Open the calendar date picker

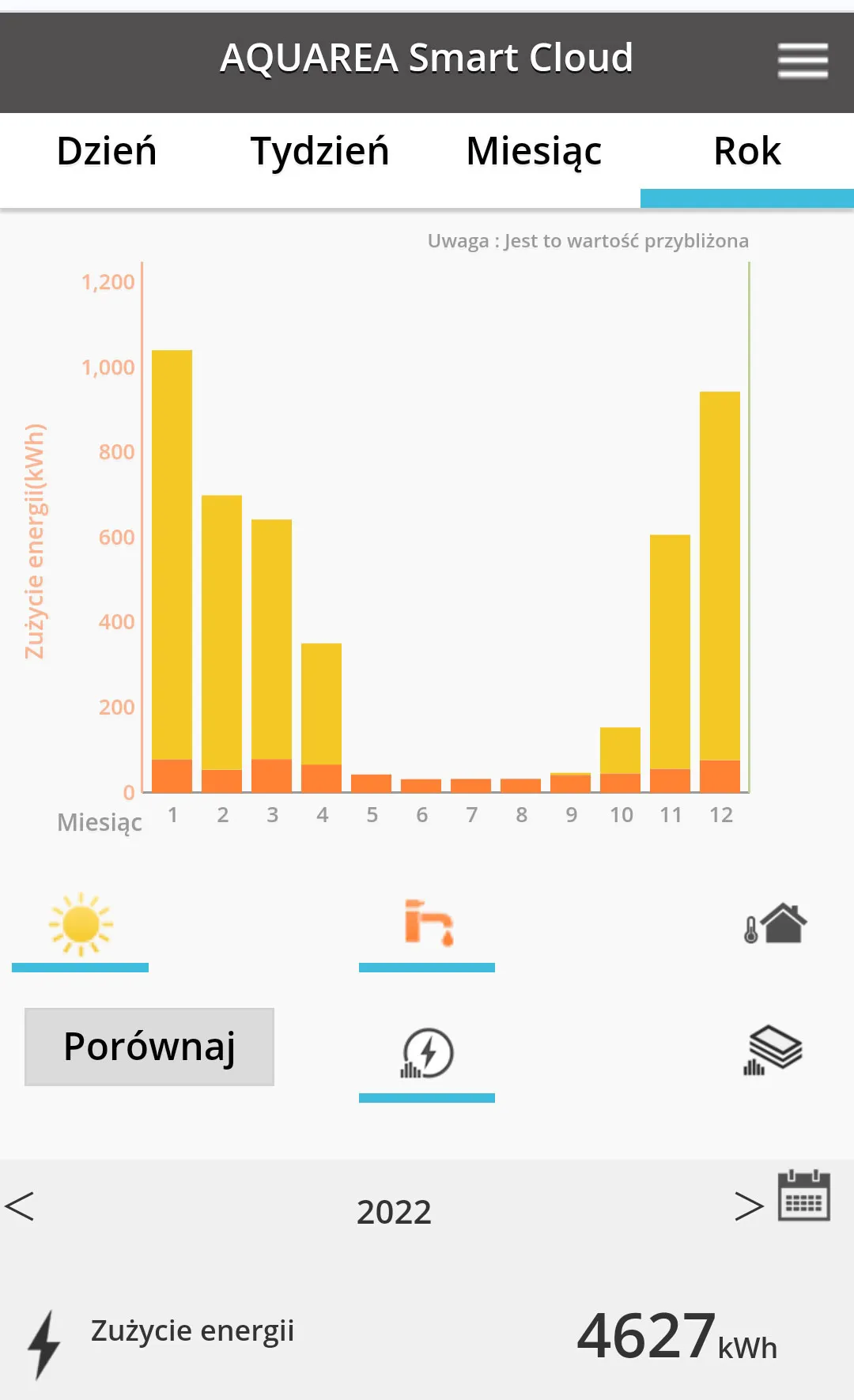804,1196
